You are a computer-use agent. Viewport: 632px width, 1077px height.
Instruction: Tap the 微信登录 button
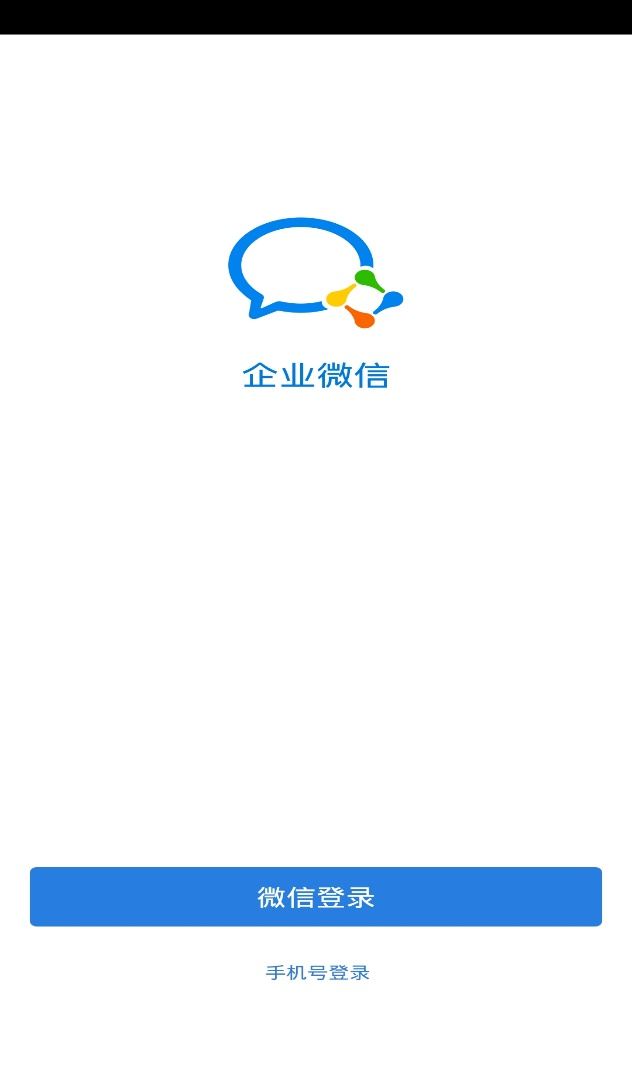click(x=316, y=896)
